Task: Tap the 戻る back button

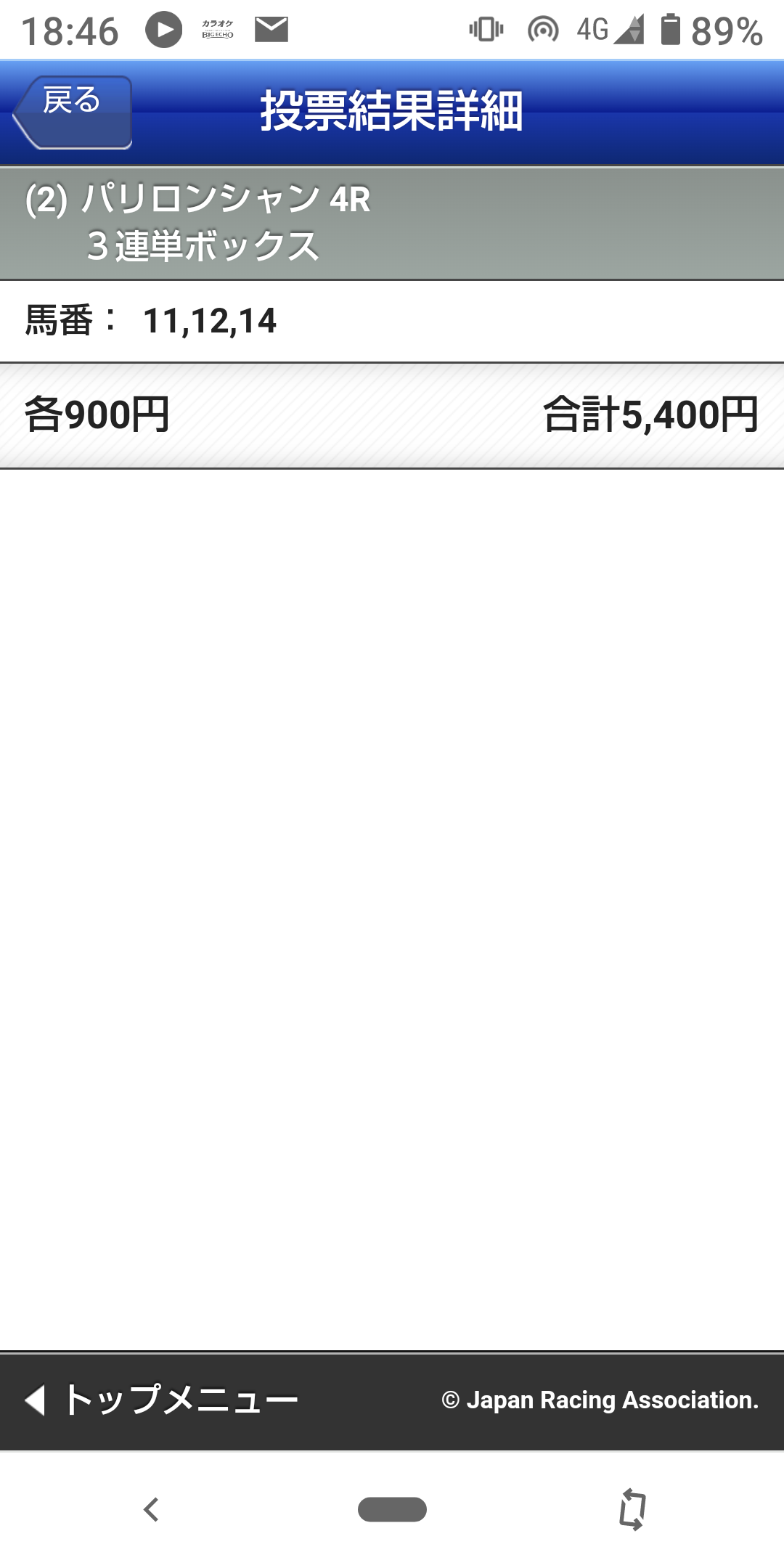Action: coord(73,111)
